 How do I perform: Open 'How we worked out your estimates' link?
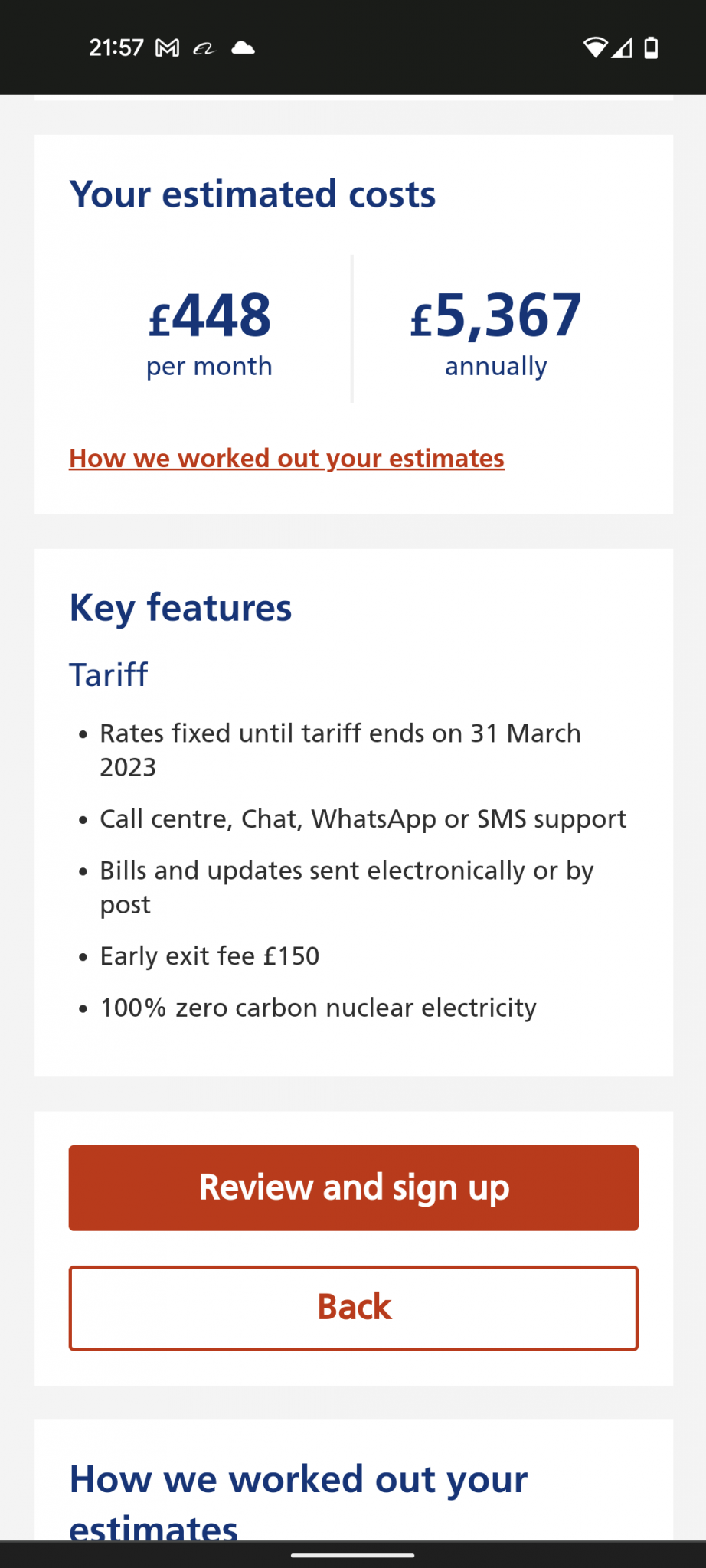pos(286,458)
